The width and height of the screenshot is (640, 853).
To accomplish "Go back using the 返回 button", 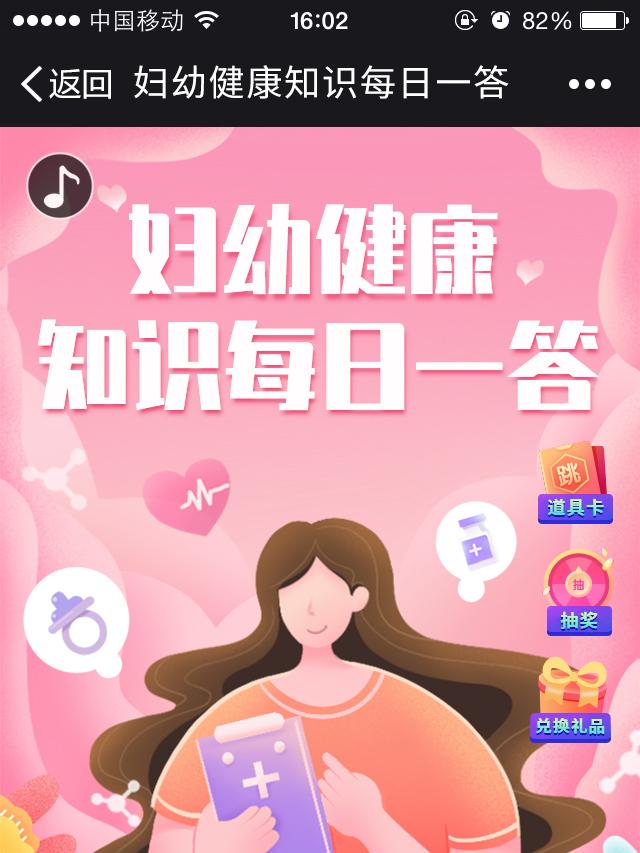I will (x=66, y=84).
